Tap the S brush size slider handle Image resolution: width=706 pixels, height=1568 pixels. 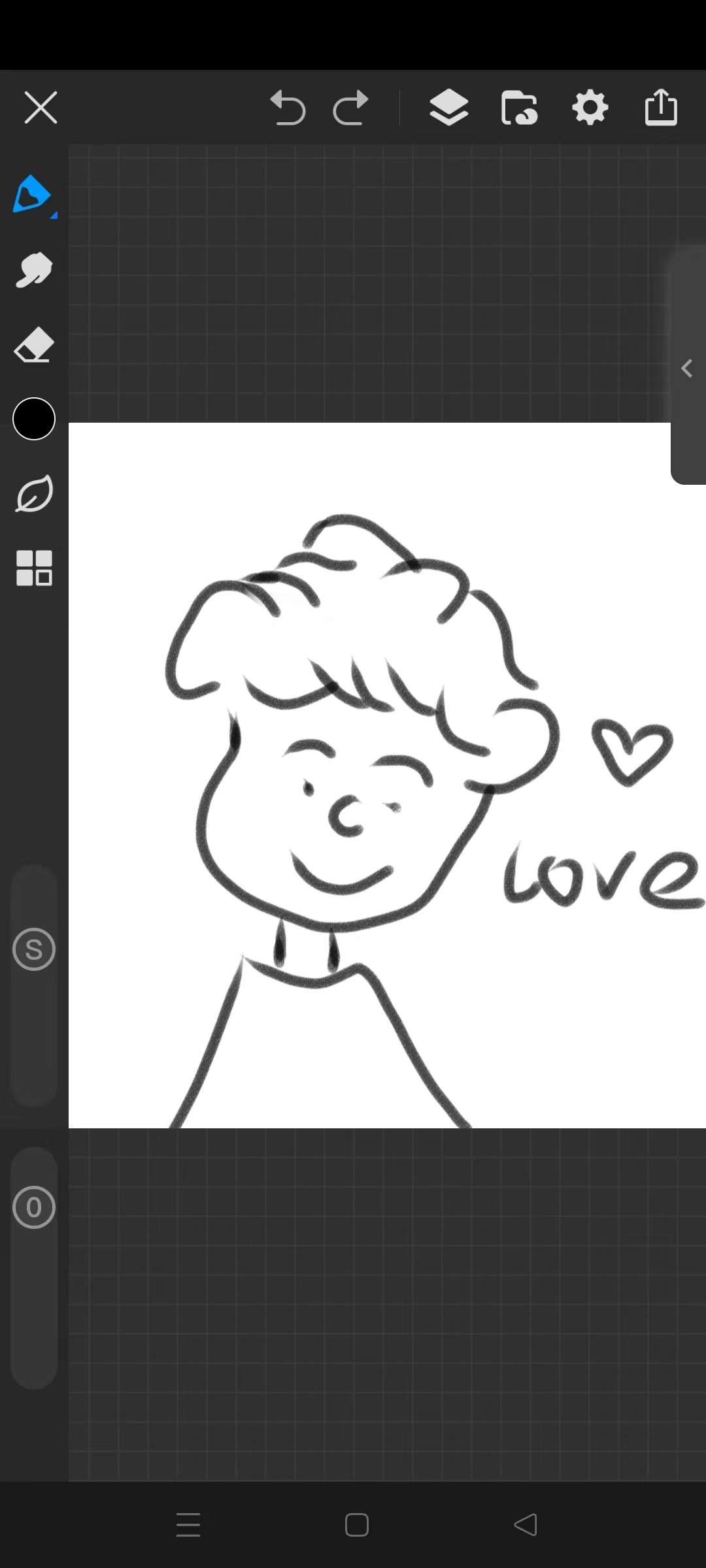pyautogui.click(x=34, y=949)
